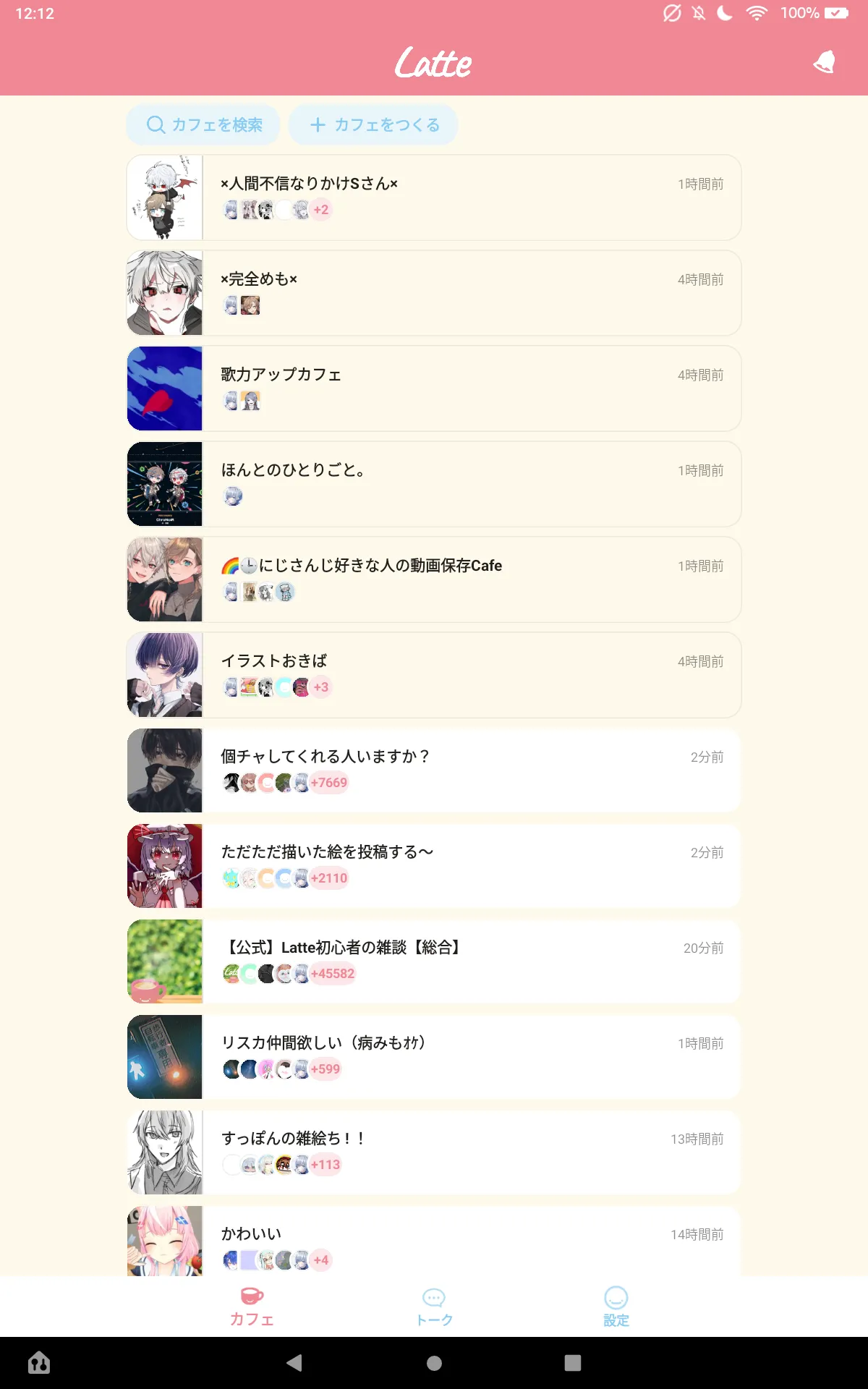Switch to the トーク tab

click(x=434, y=1307)
